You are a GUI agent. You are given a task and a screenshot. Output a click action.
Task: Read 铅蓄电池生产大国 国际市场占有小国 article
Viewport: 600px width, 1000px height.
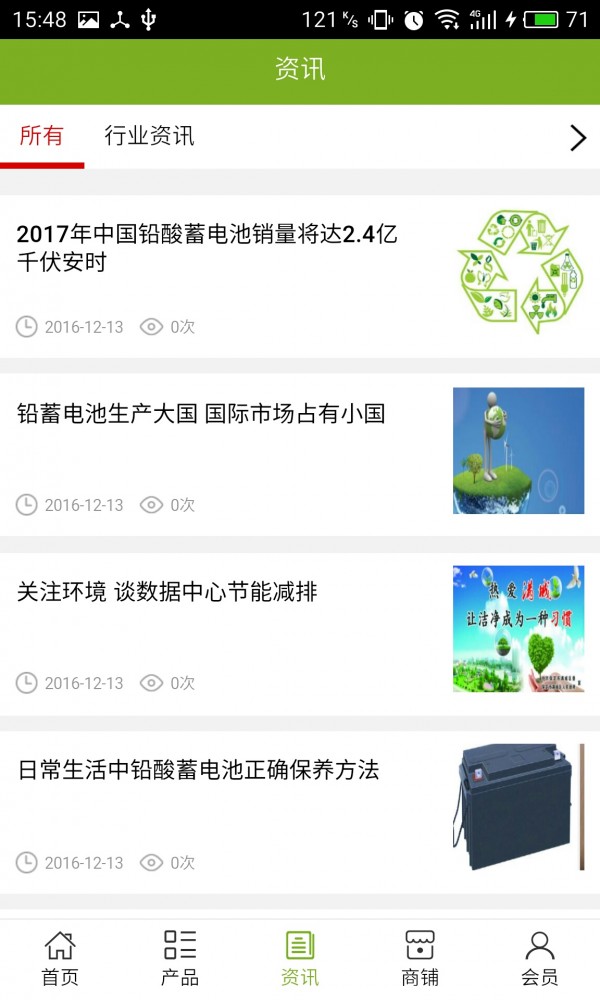coord(201,414)
